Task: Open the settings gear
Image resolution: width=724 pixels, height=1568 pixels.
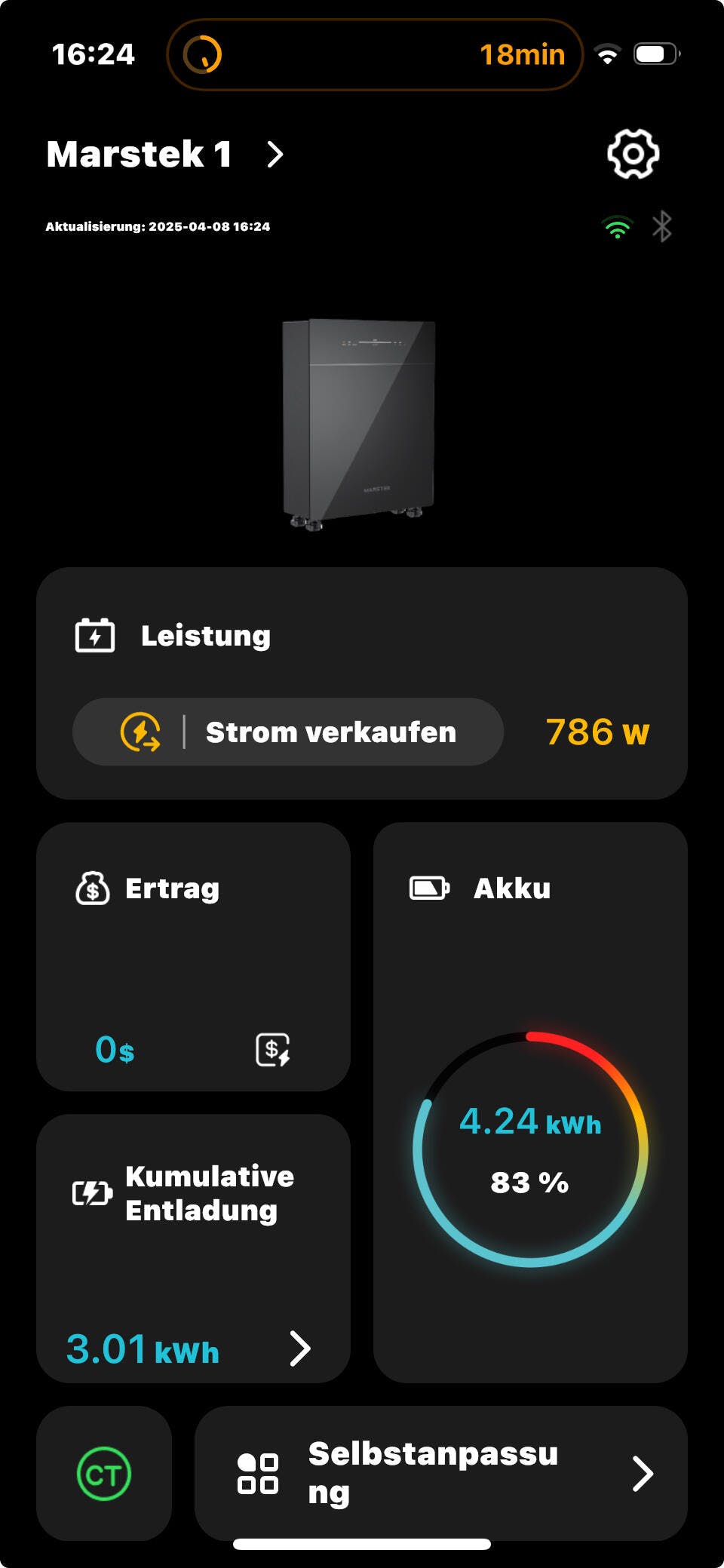Action: [x=633, y=154]
